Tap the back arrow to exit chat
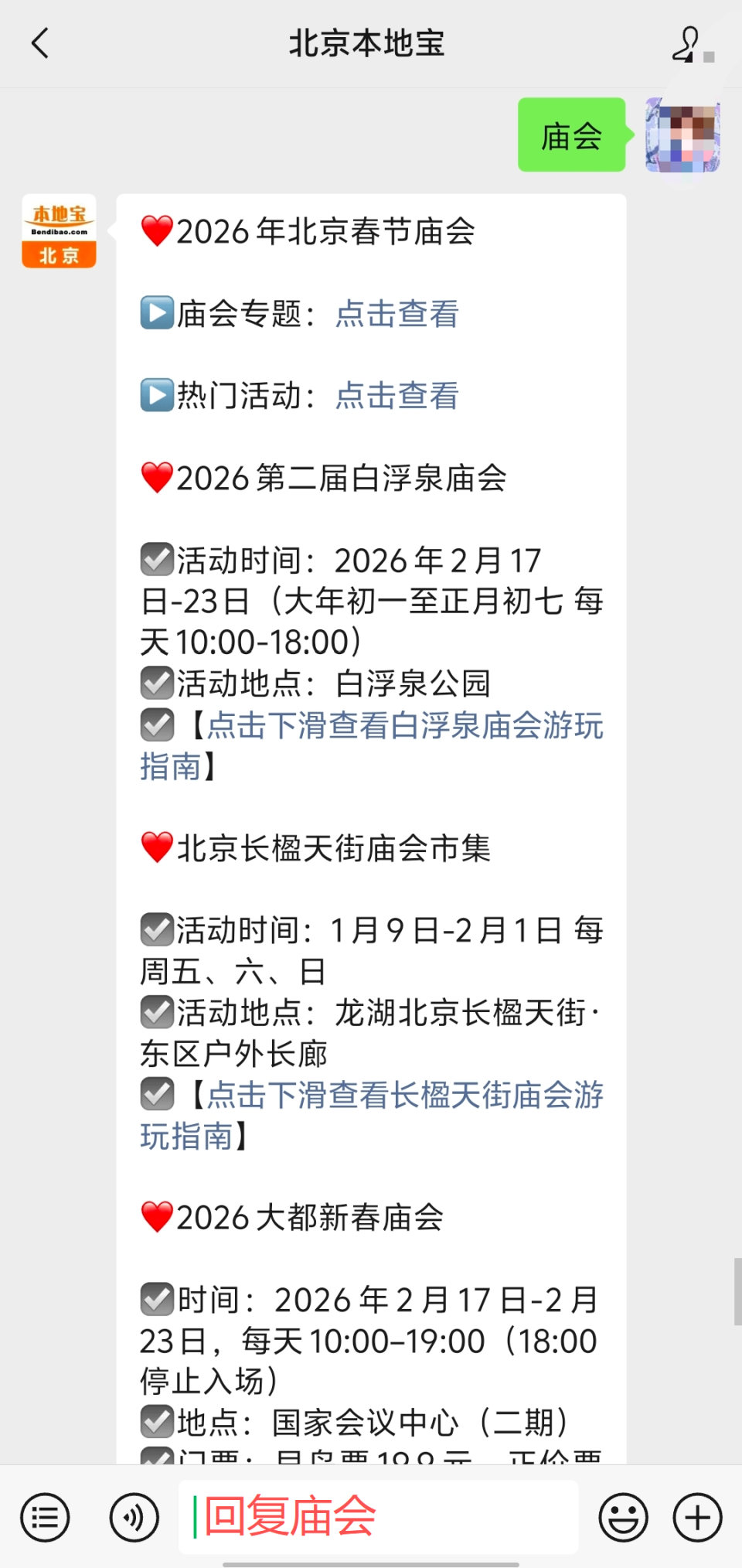The width and height of the screenshot is (742, 1568). (x=40, y=45)
